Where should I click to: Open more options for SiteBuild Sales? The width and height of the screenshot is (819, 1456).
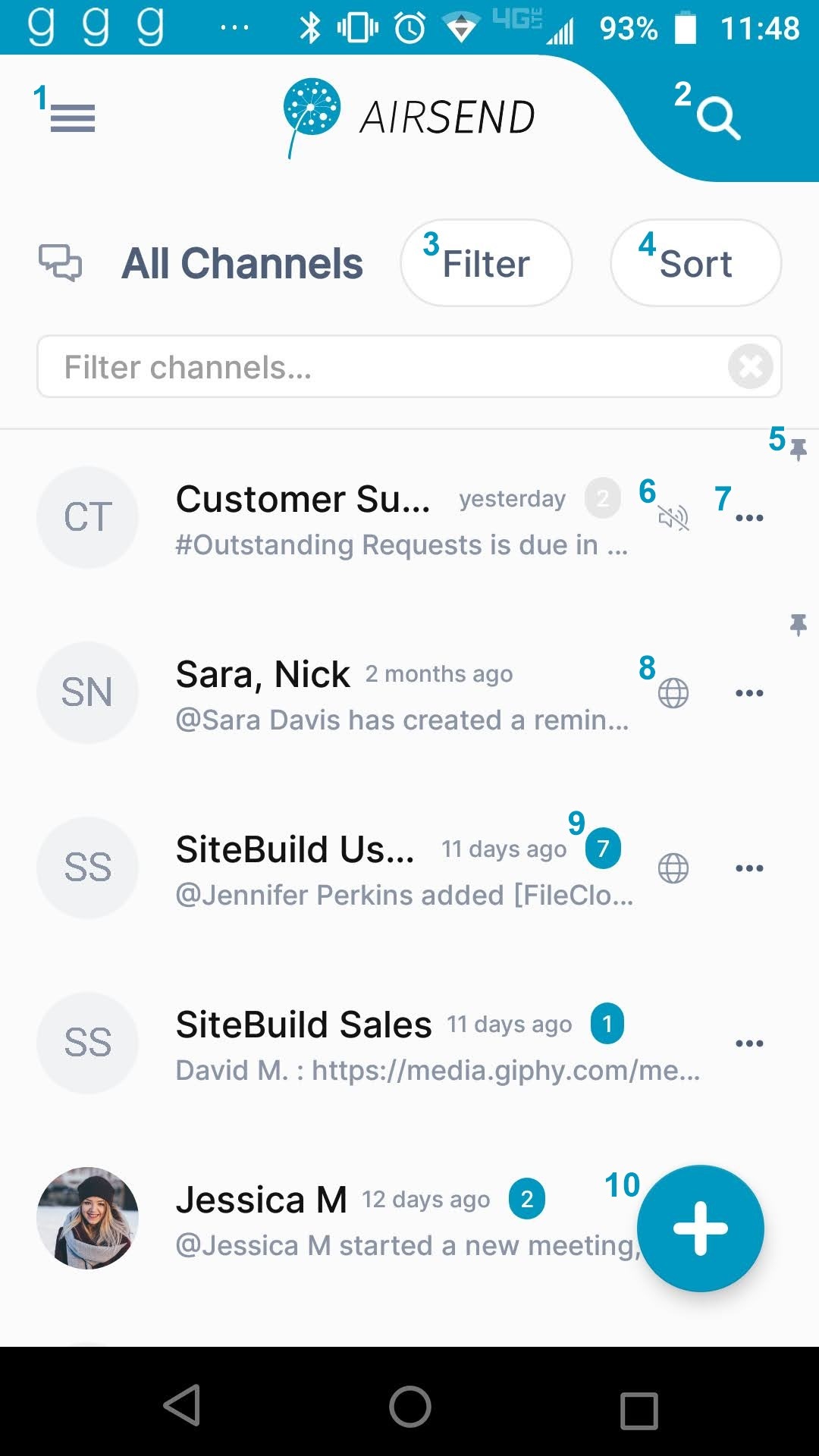click(x=749, y=1043)
